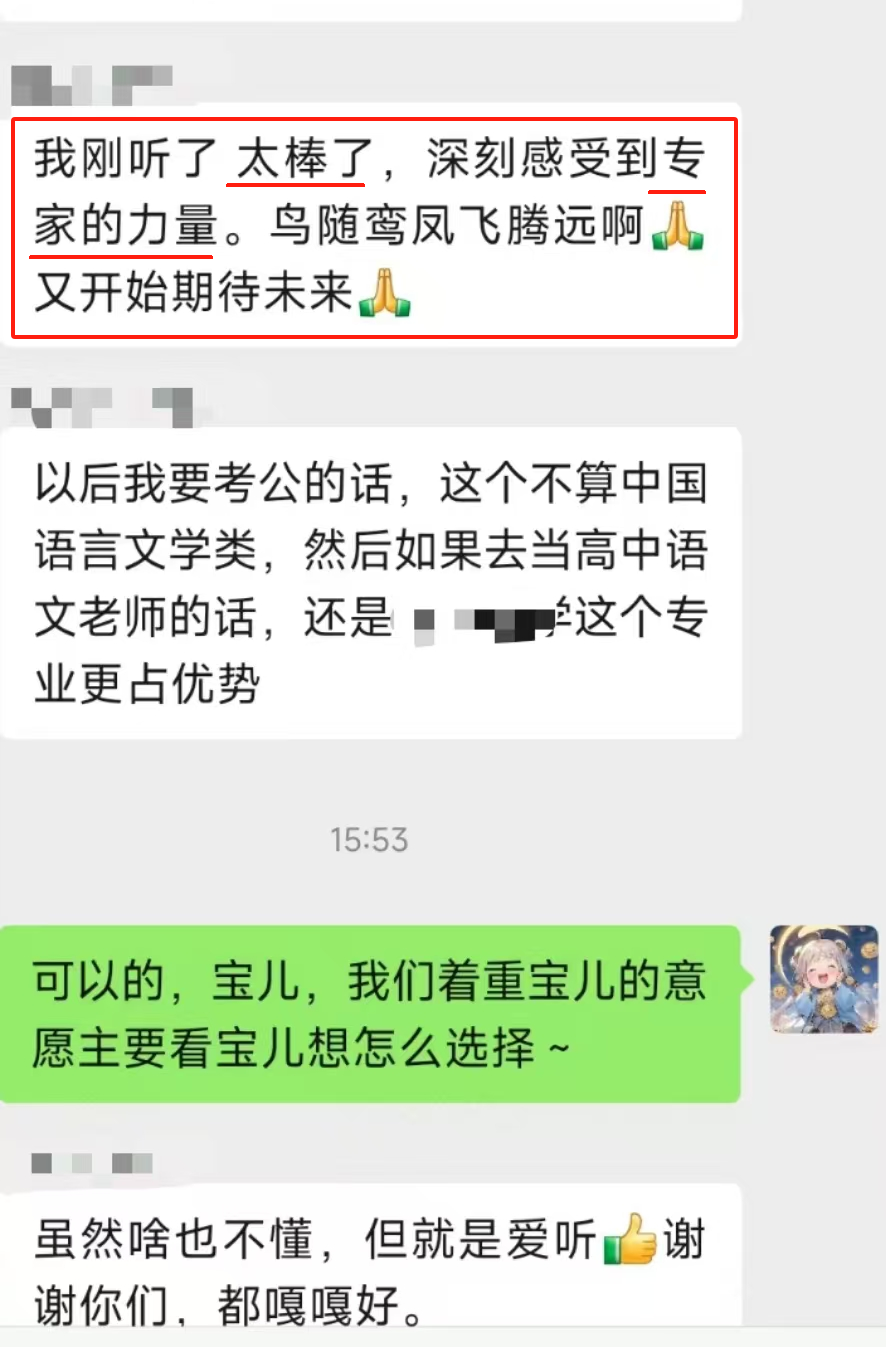
Task: Open the profile of the cartoon girl avatar
Action: click(x=823, y=979)
